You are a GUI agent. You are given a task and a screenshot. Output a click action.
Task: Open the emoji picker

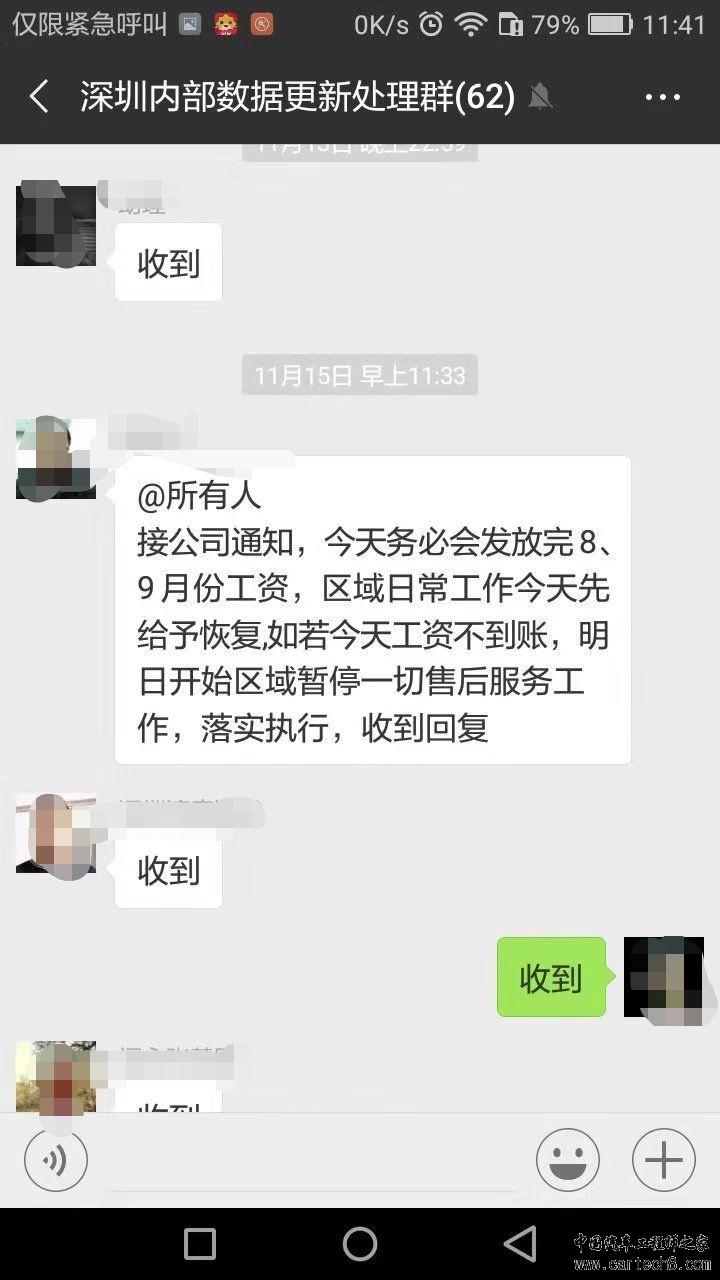click(567, 1160)
